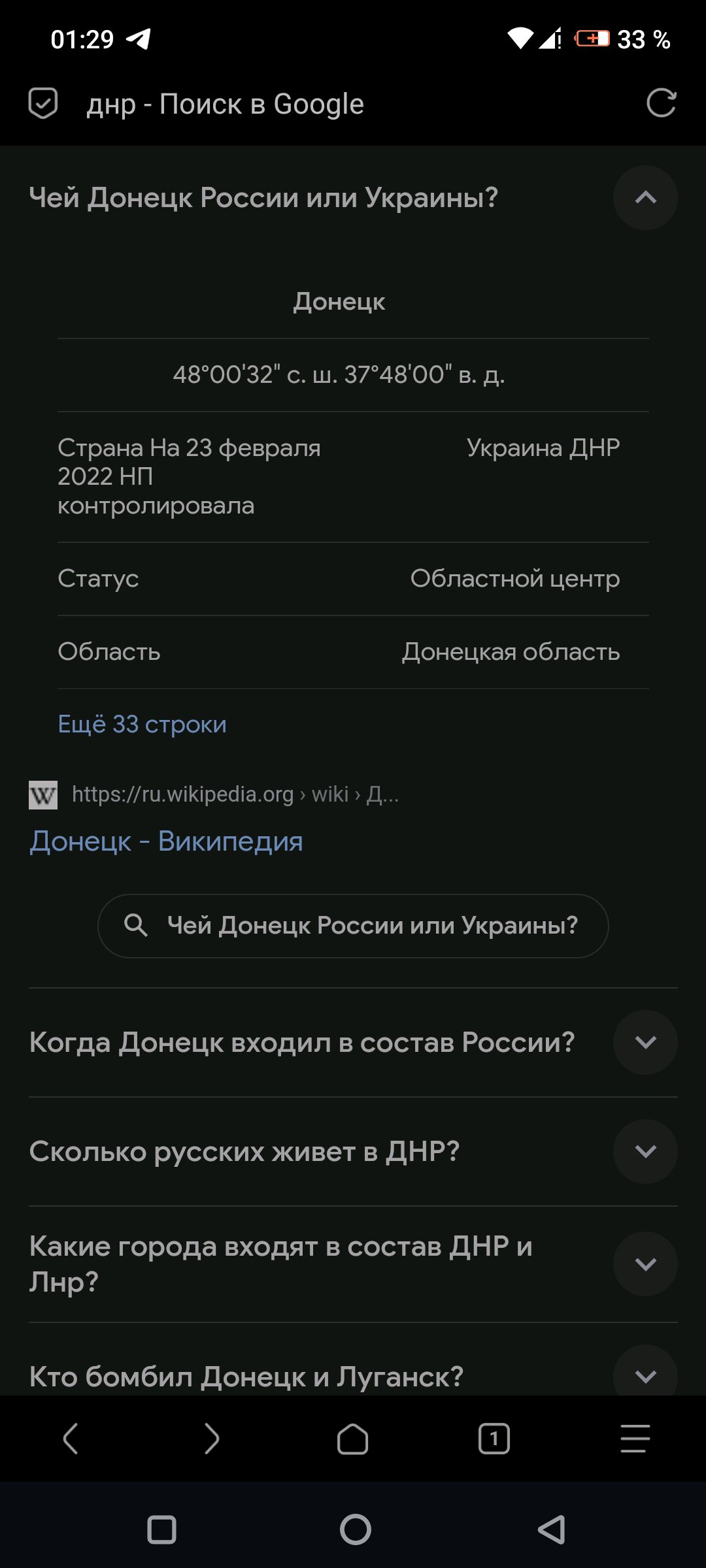Tap the system back triangle button
The height and width of the screenshot is (1568, 706).
551,1529
